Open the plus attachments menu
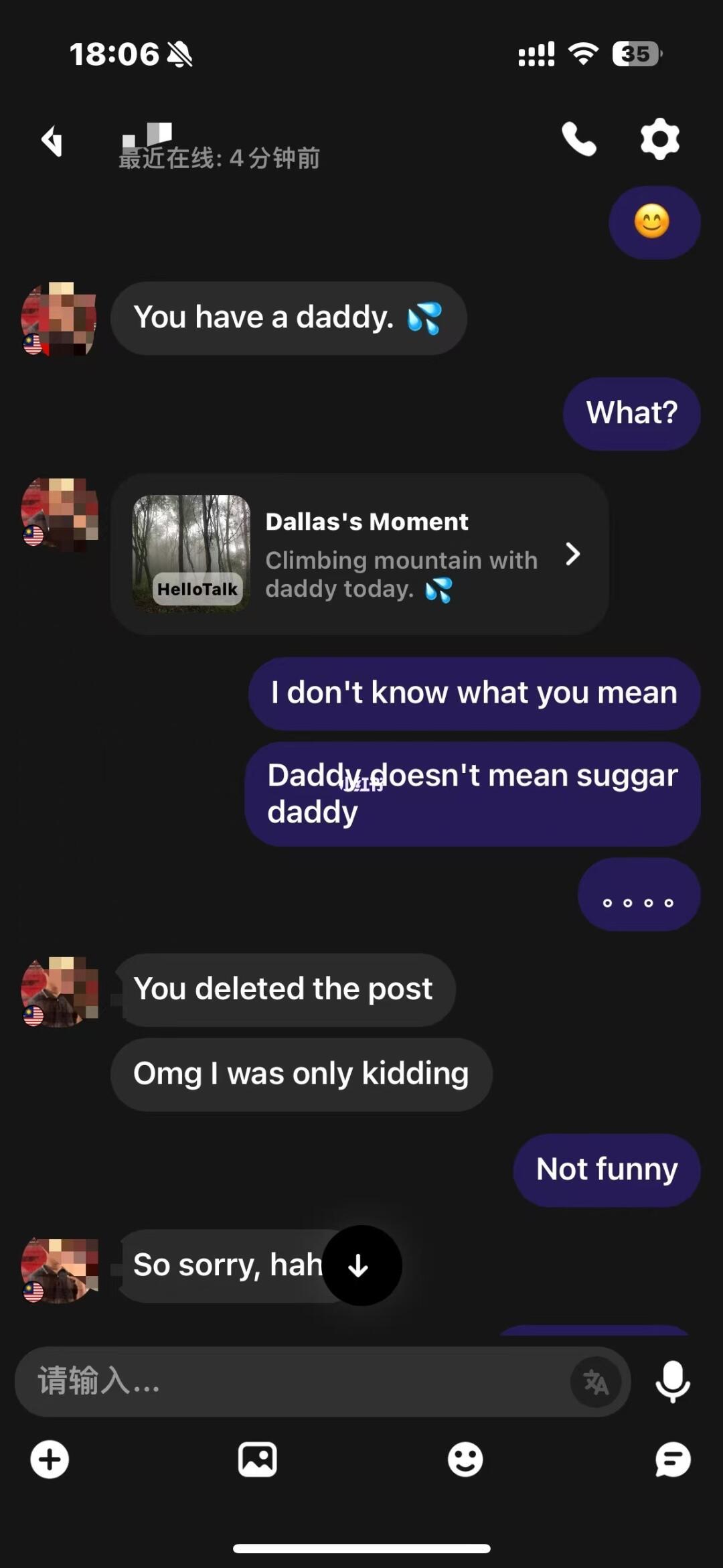The width and height of the screenshot is (723, 1568). (50, 1459)
